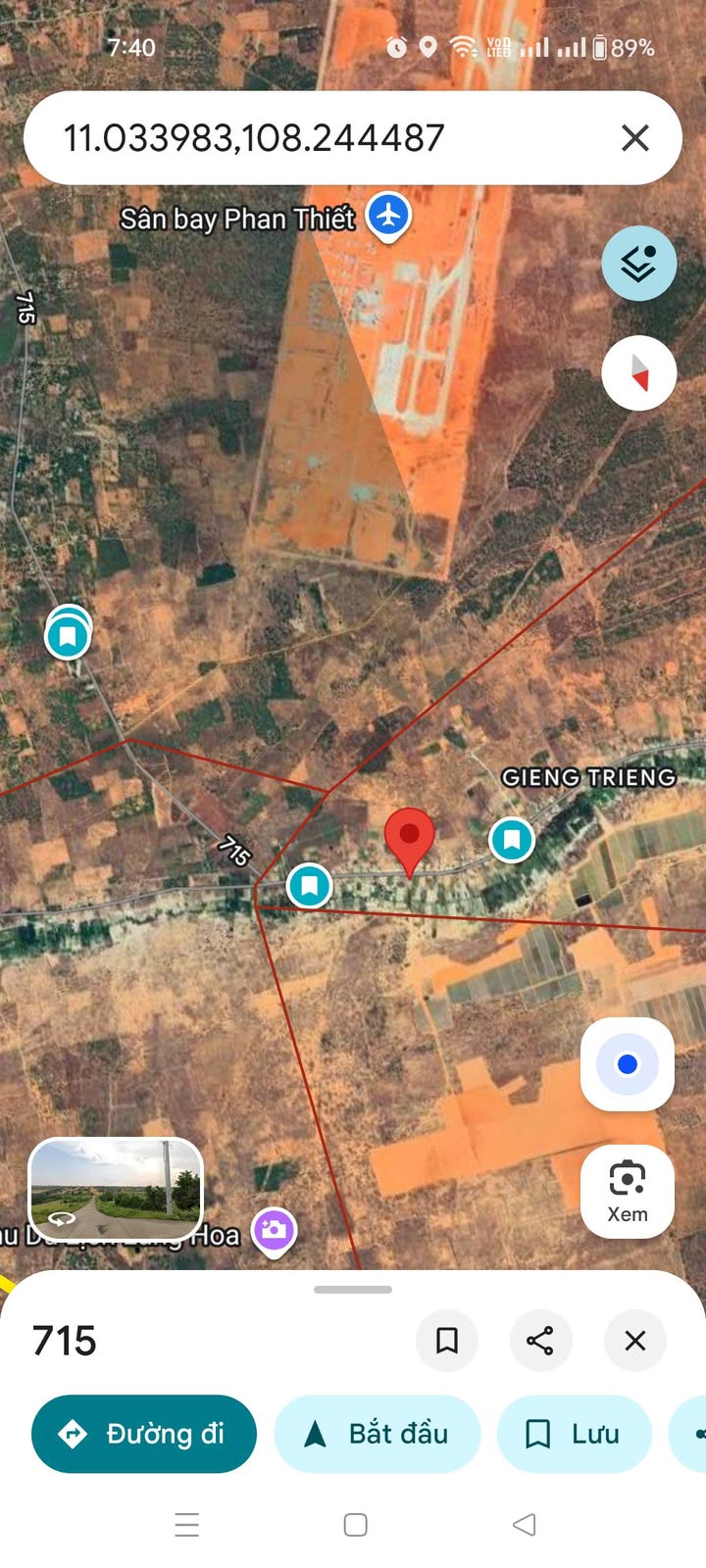Open Sân bay Phan Thiết airport marker

388,215
